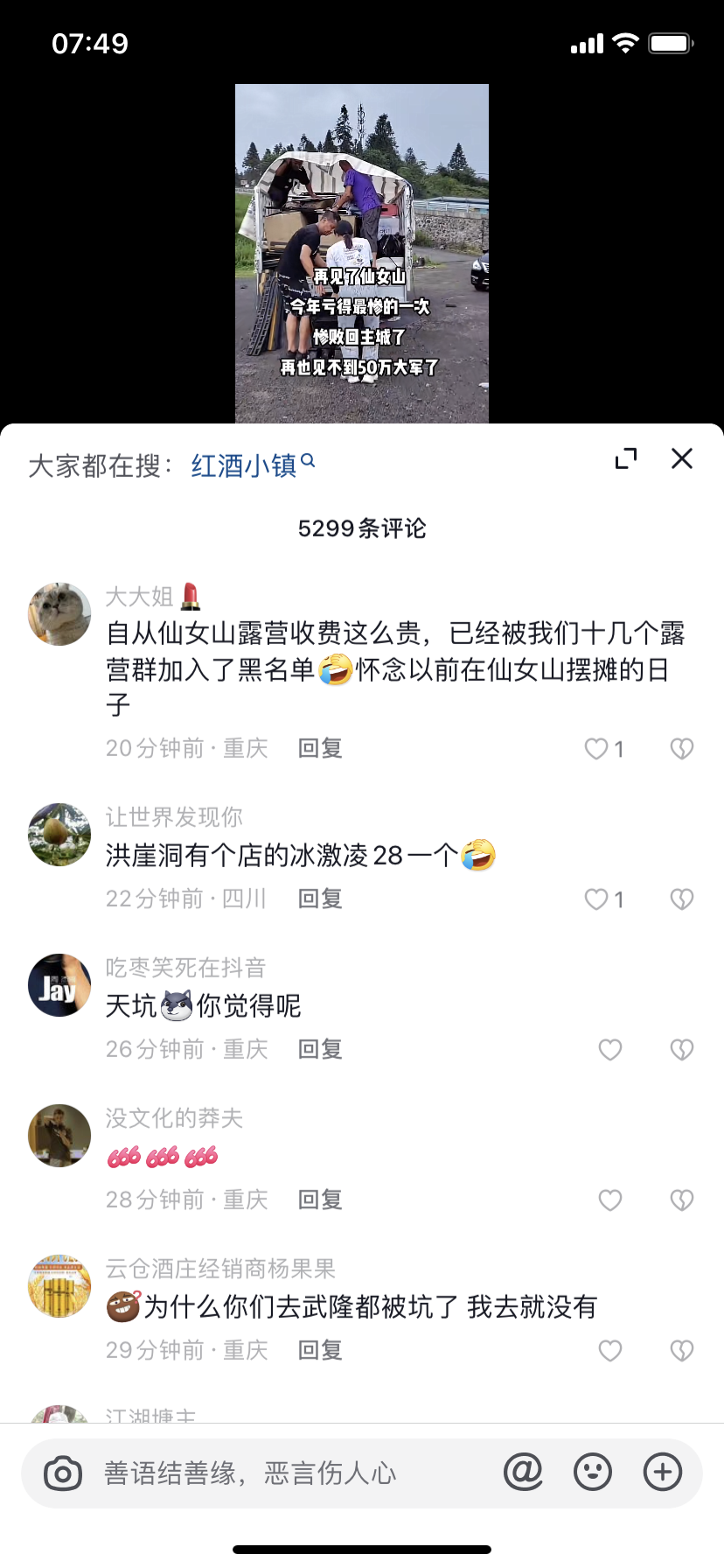Reply to 云仓酒庄经销商杨果果's comment
The image size is (724, 1568).
(x=320, y=1350)
